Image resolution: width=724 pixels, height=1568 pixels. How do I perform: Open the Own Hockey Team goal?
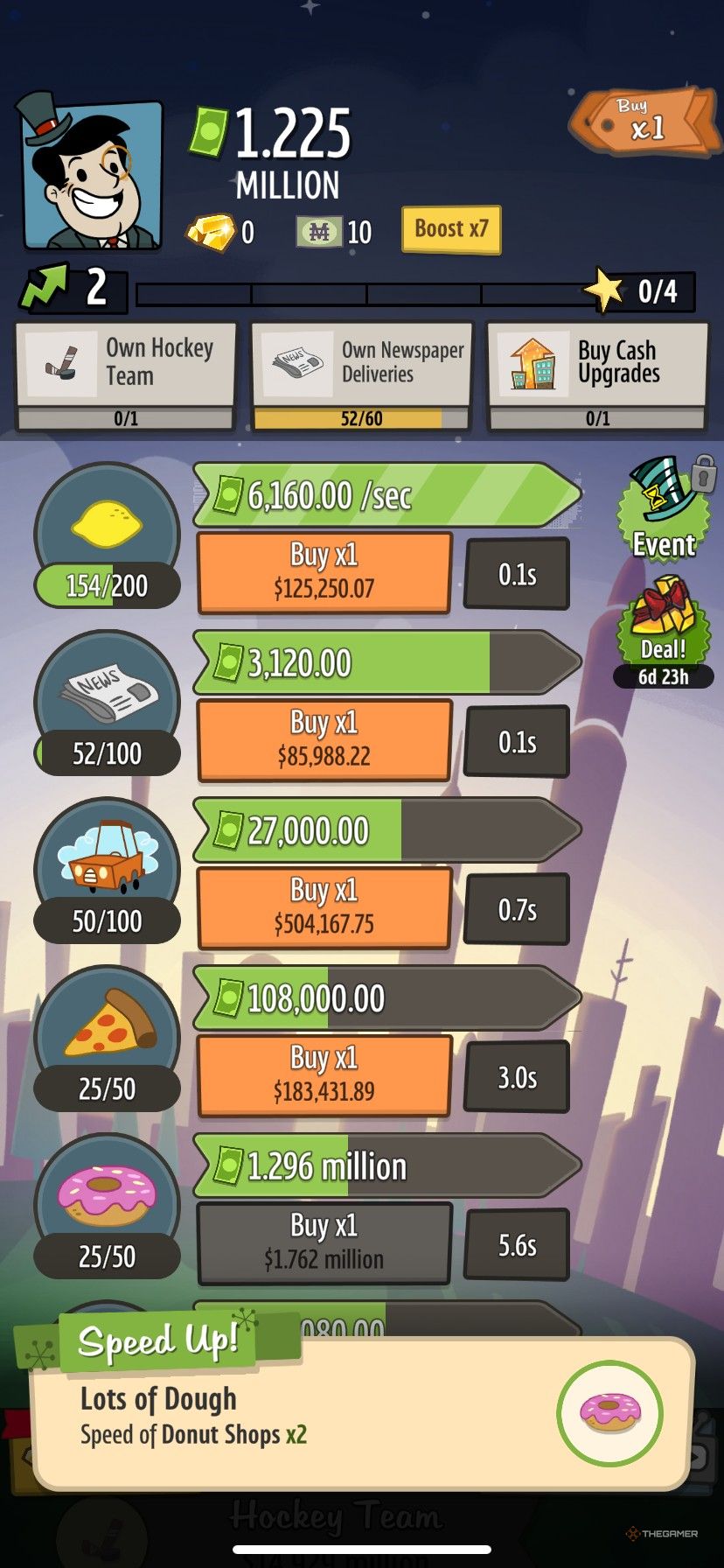[126, 374]
